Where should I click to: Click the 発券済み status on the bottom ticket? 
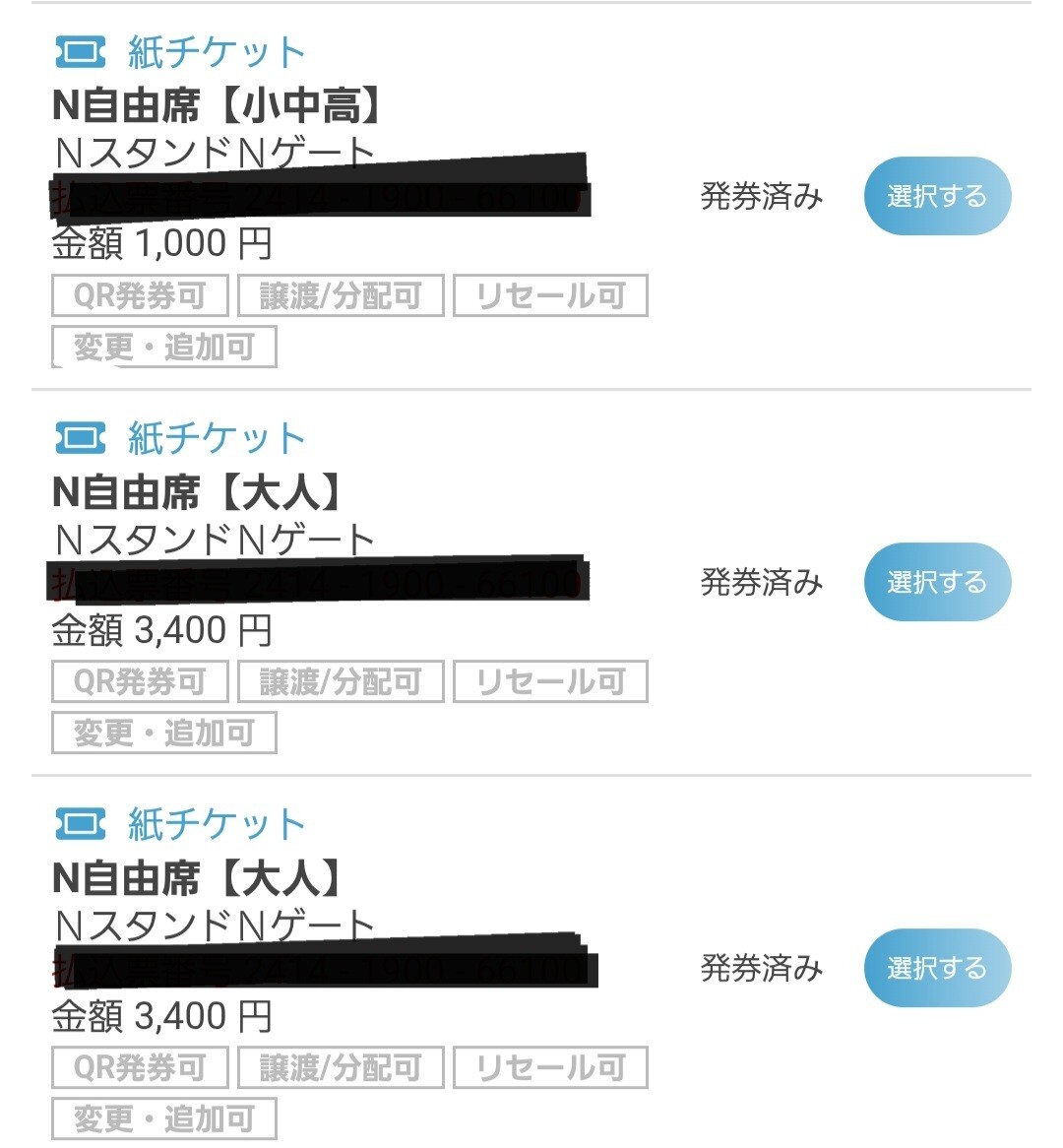coord(762,968)
